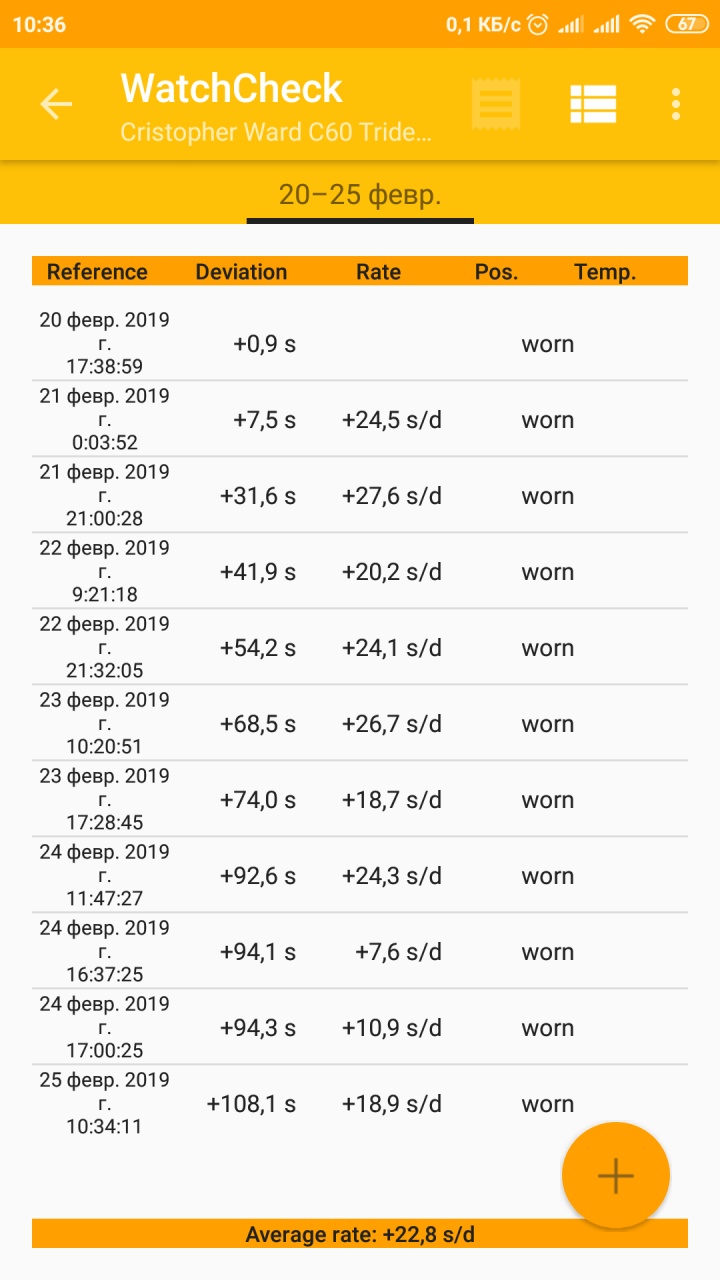Add a new measurement with plus button
Viewport: 720px width, 1280px height.
[615, 1176]
